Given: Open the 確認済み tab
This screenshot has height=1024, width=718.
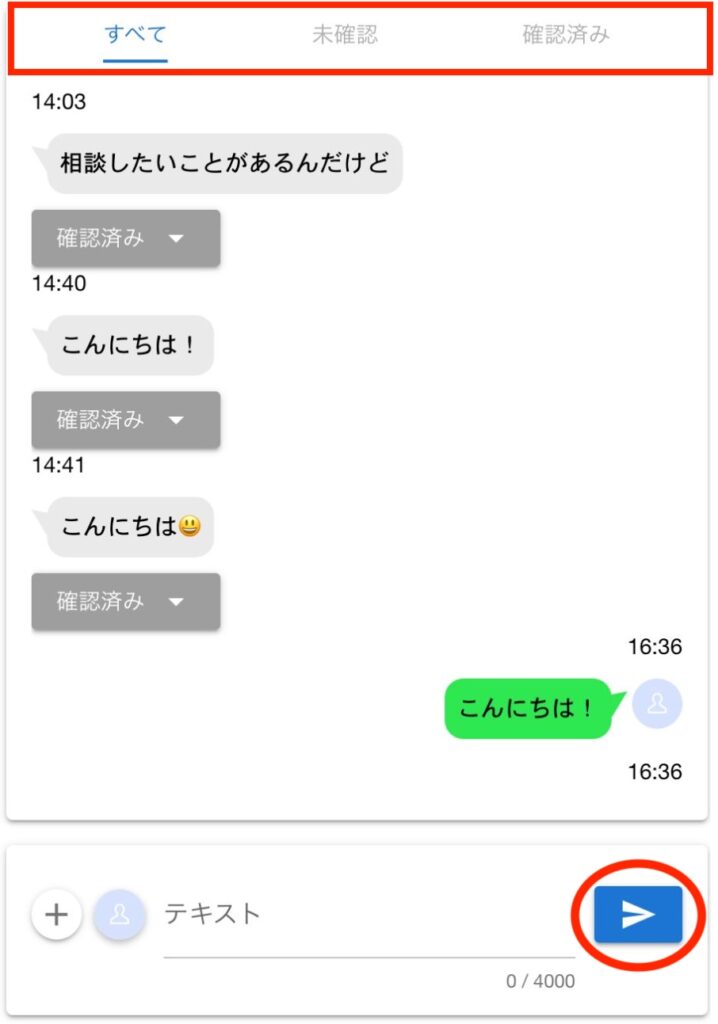Looking at the screenshot, I should [x=566, y=36].
